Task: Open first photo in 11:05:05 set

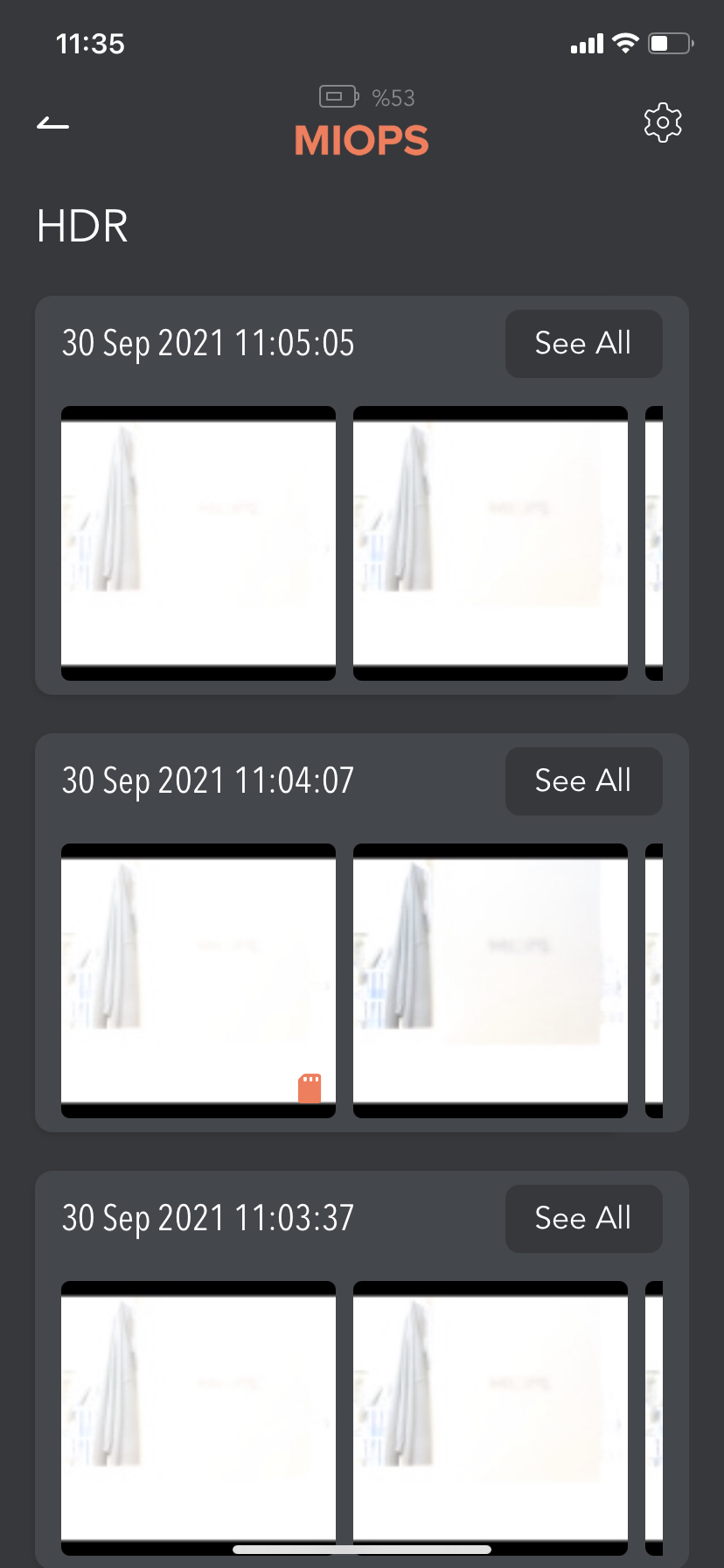Action: pos(198,543)
